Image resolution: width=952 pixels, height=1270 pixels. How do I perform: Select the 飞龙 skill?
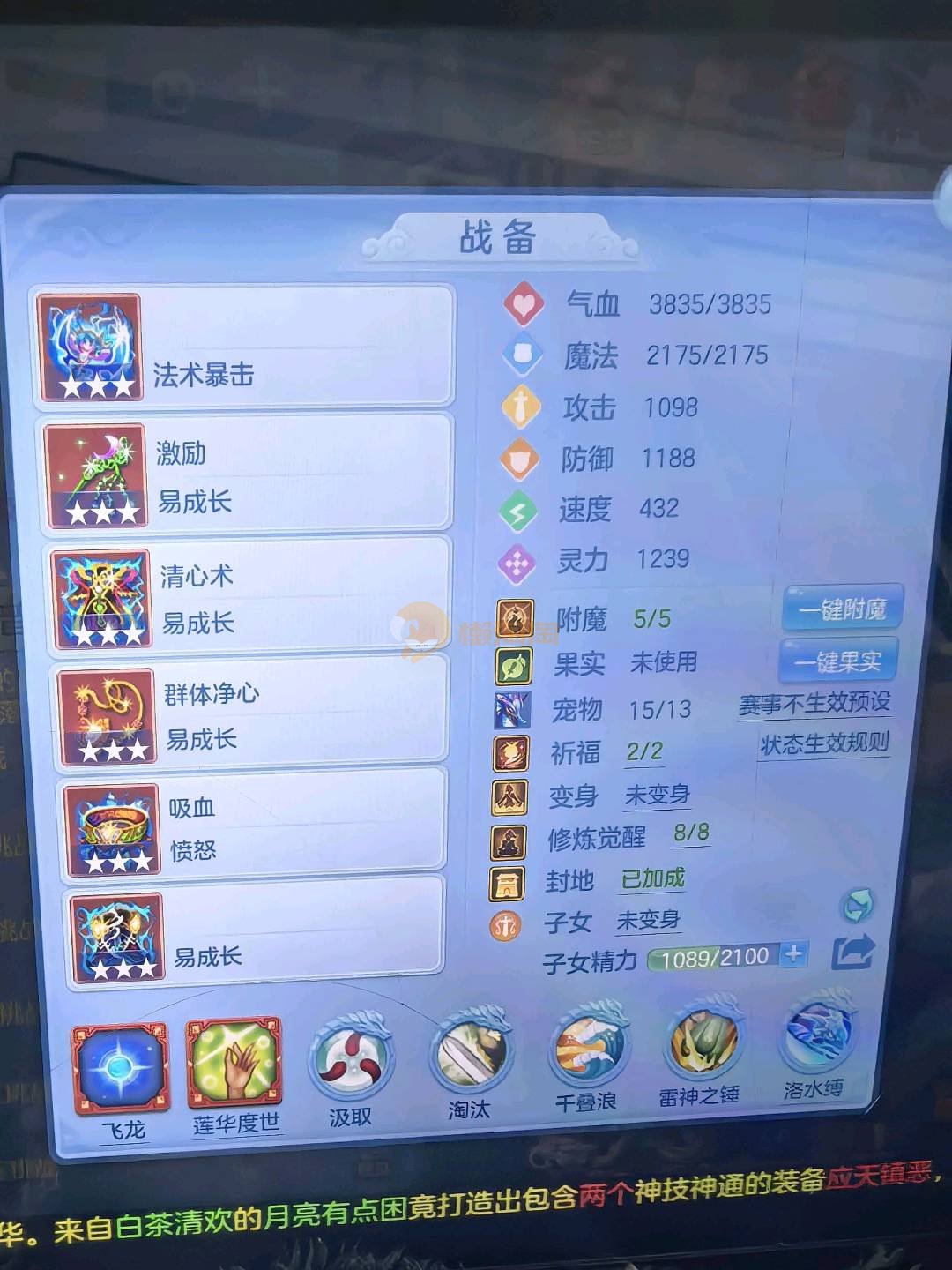coord(119,1069)
